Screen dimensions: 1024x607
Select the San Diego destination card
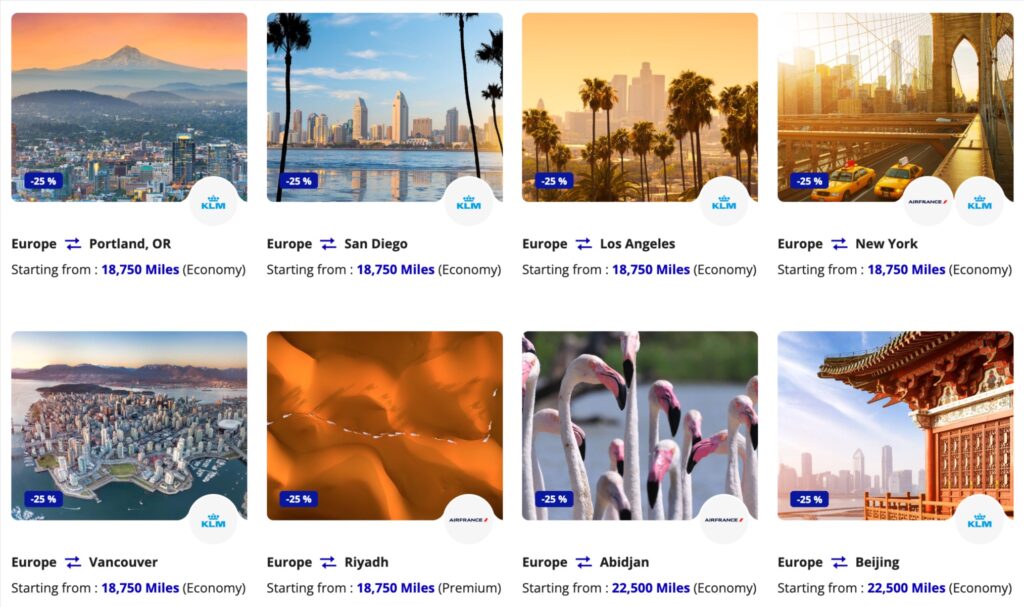point(384,107)
